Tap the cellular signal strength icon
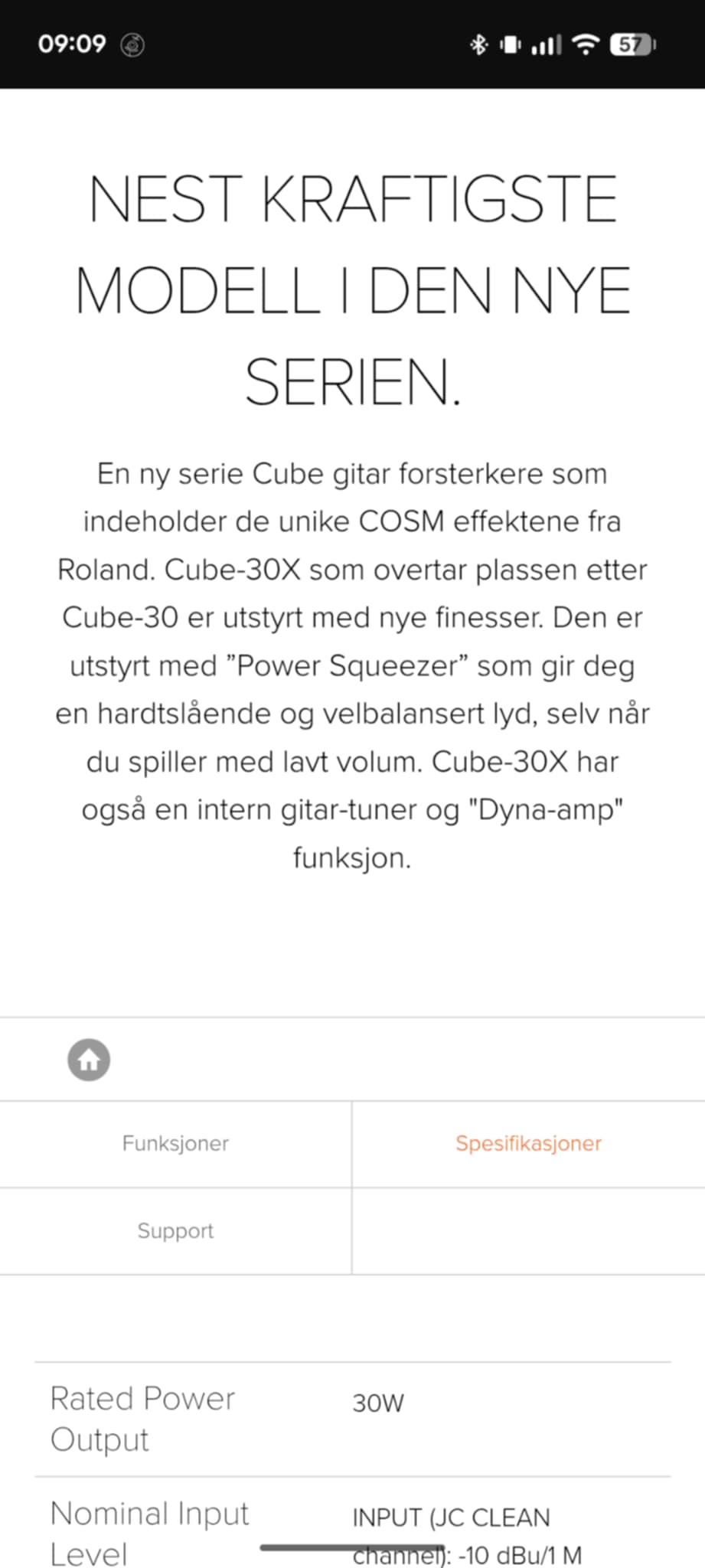 pyautogui.click(x=545, y=44)
